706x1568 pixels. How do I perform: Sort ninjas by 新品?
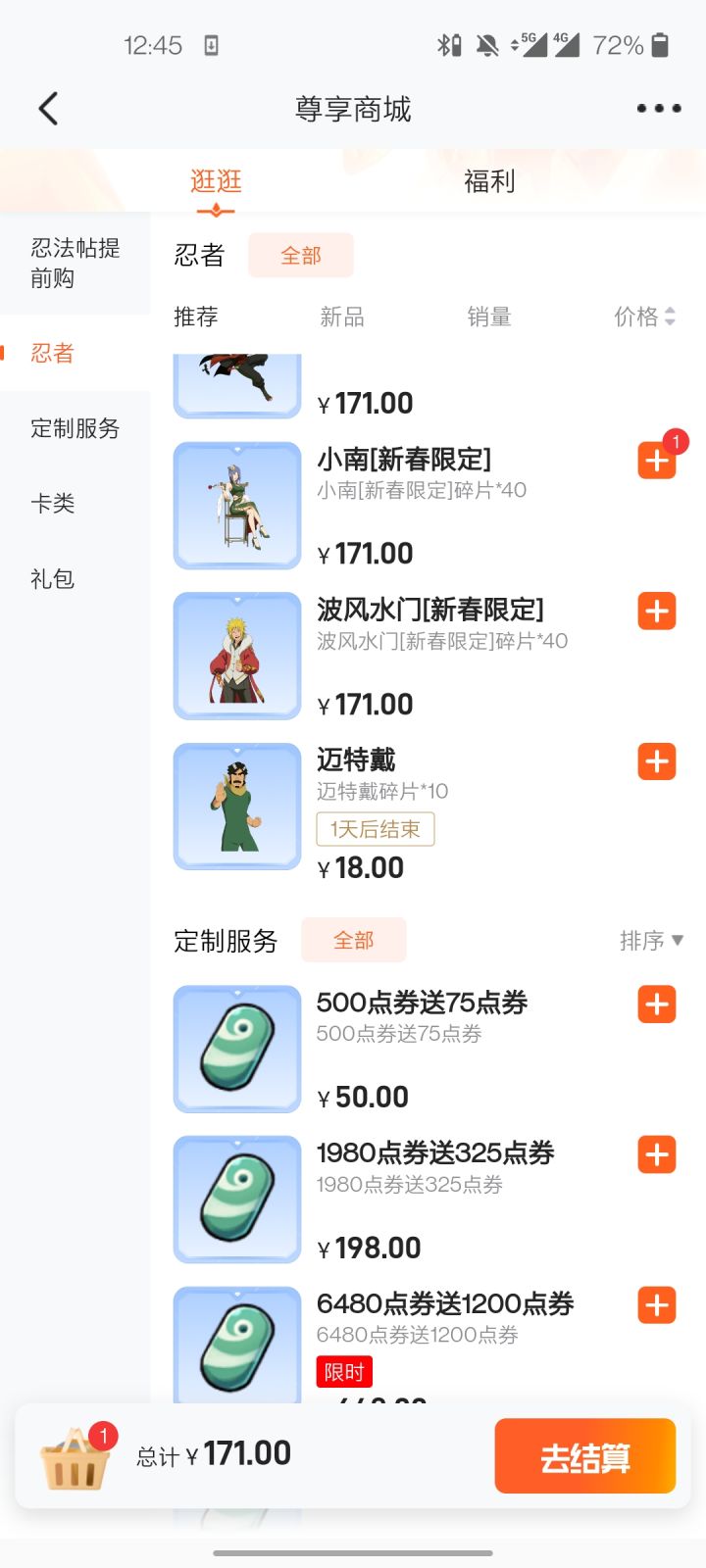(341, 317)
